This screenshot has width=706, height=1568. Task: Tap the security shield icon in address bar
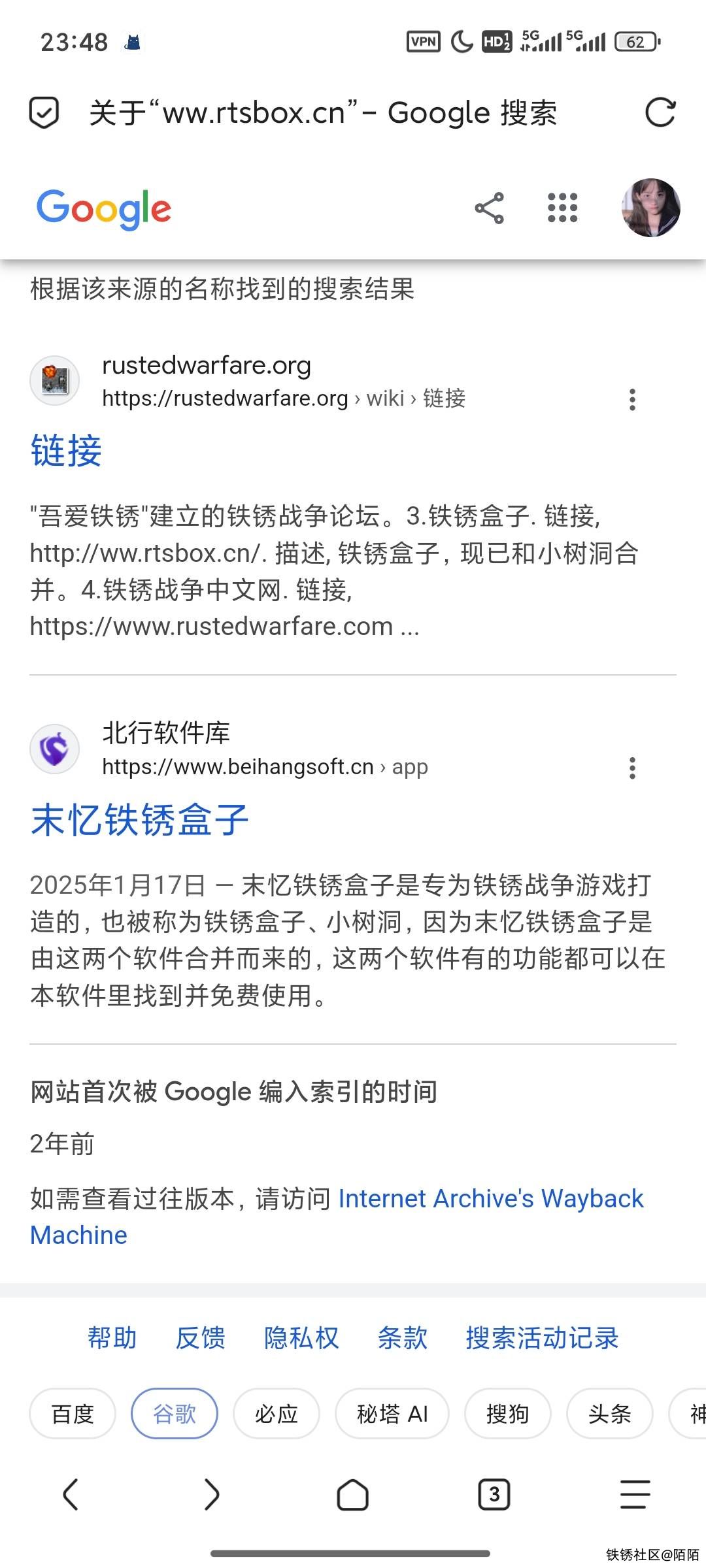pos(44,112)
